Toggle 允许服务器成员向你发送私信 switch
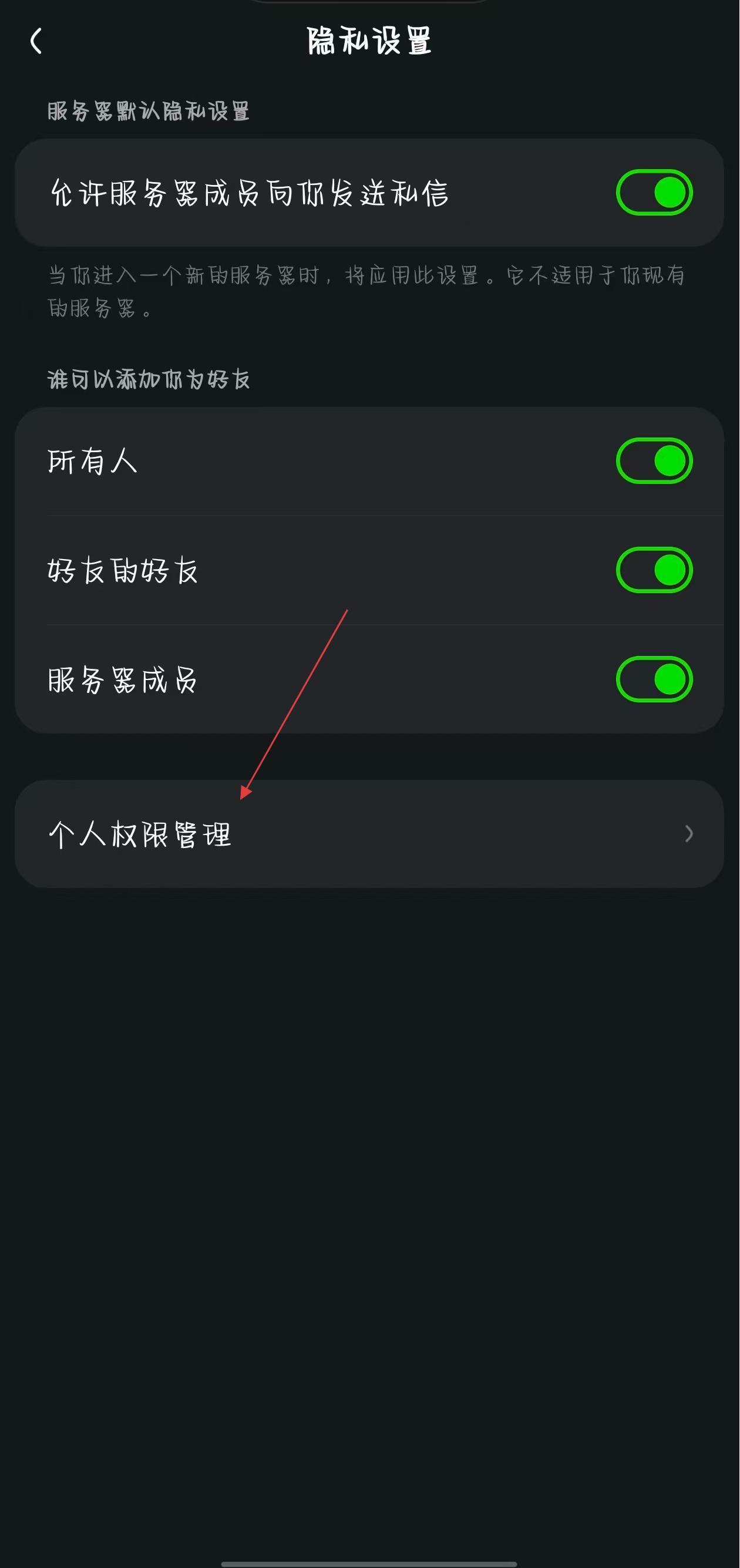Image resolution: width=740 pixels, height=1568 pixels. coord(654,193)
